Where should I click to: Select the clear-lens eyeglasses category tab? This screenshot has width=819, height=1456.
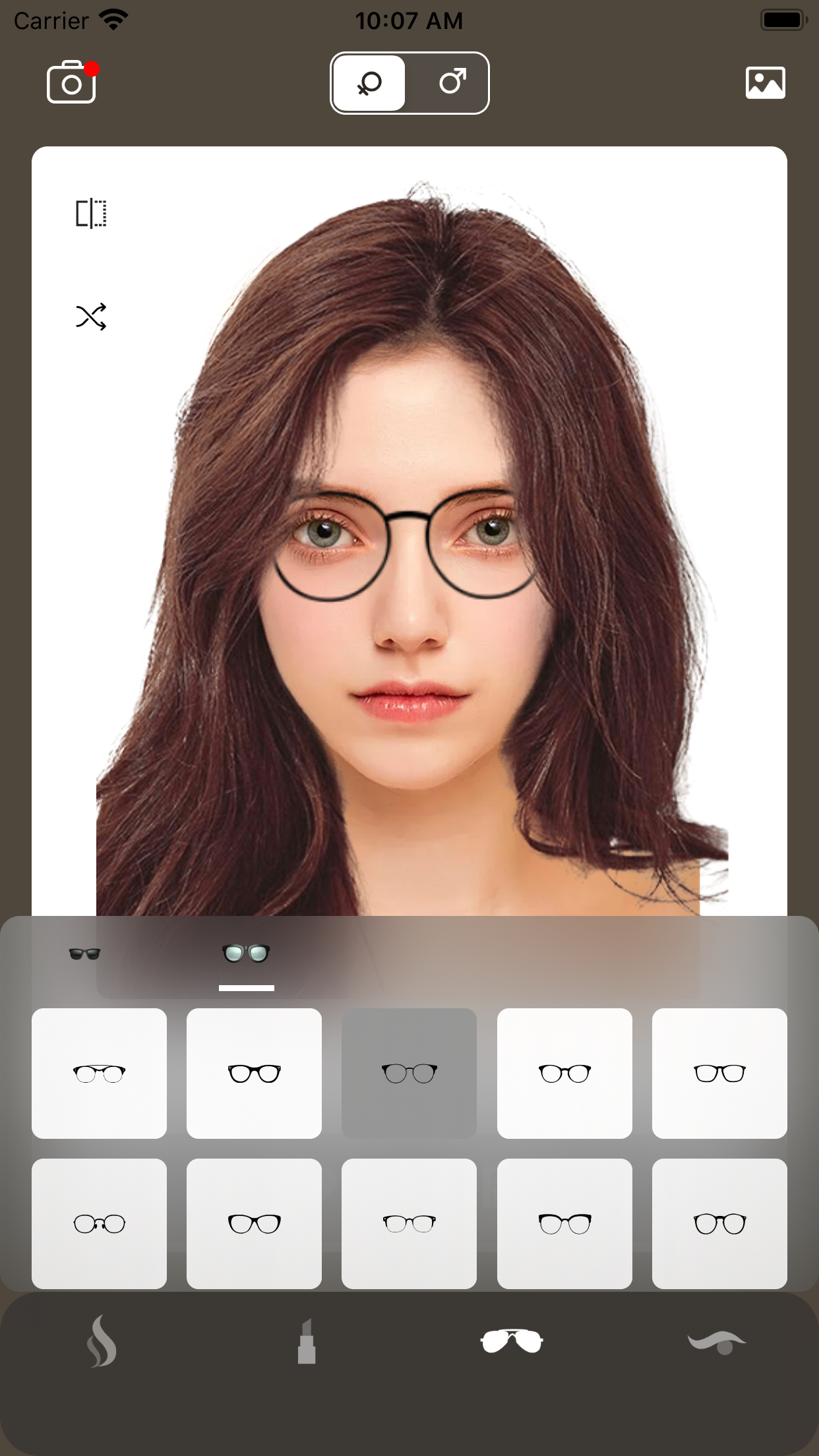(246, 954)
